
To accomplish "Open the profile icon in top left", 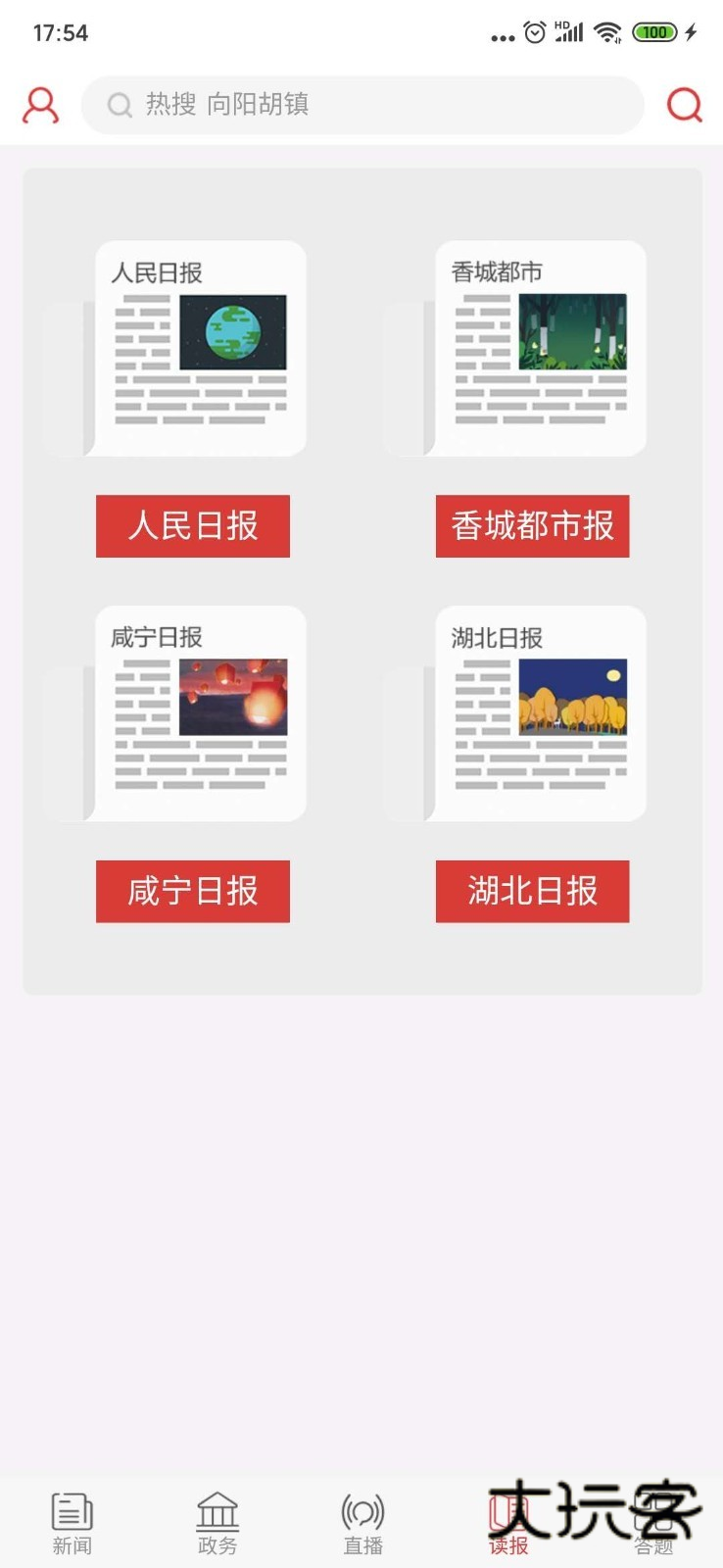I will tap(40, 104).
